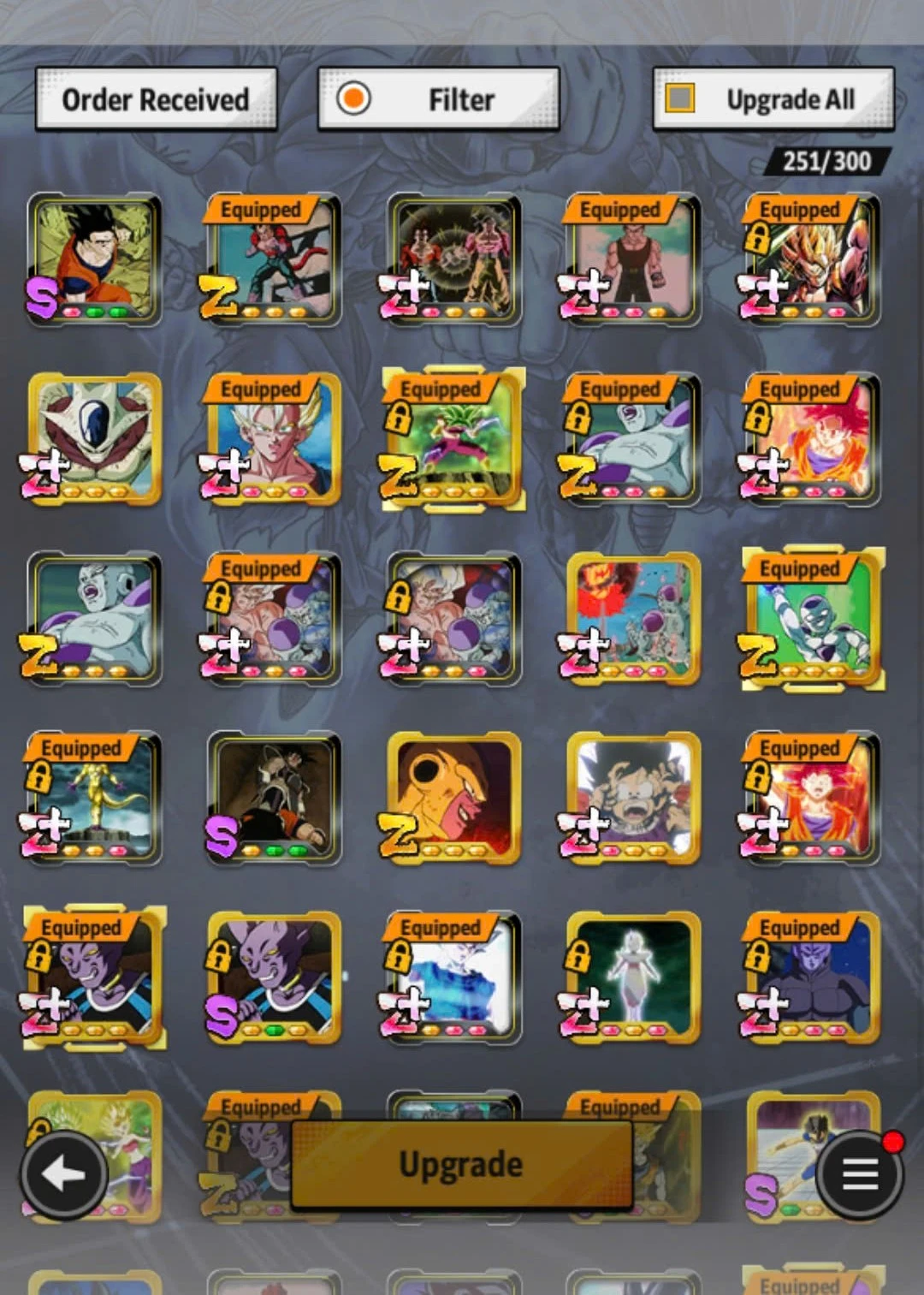Select the equipped green Broly aura equipment
The image size is (924, 1295).
pos(454,439)
